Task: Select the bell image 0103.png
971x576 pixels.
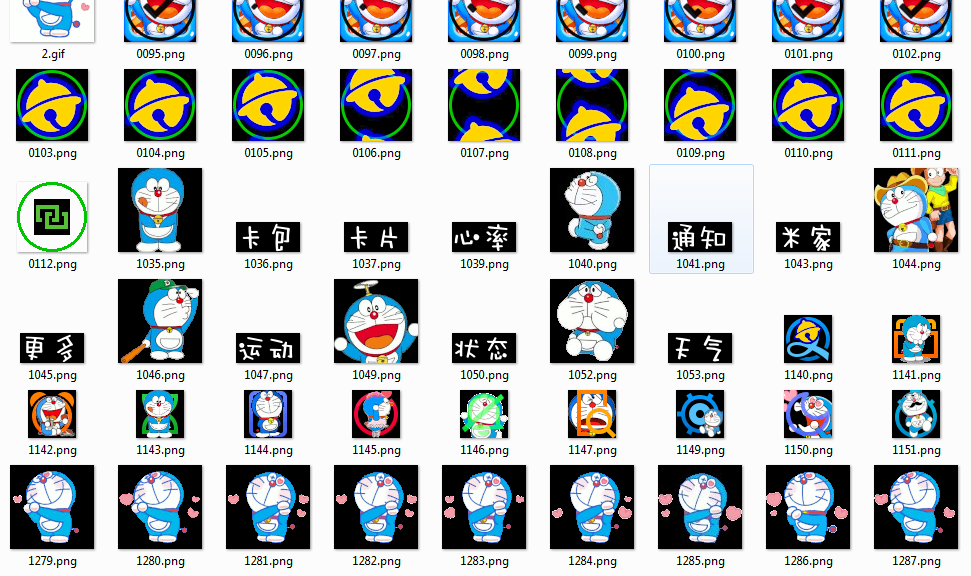Action: pyautogui.click(x=52, y=105)
